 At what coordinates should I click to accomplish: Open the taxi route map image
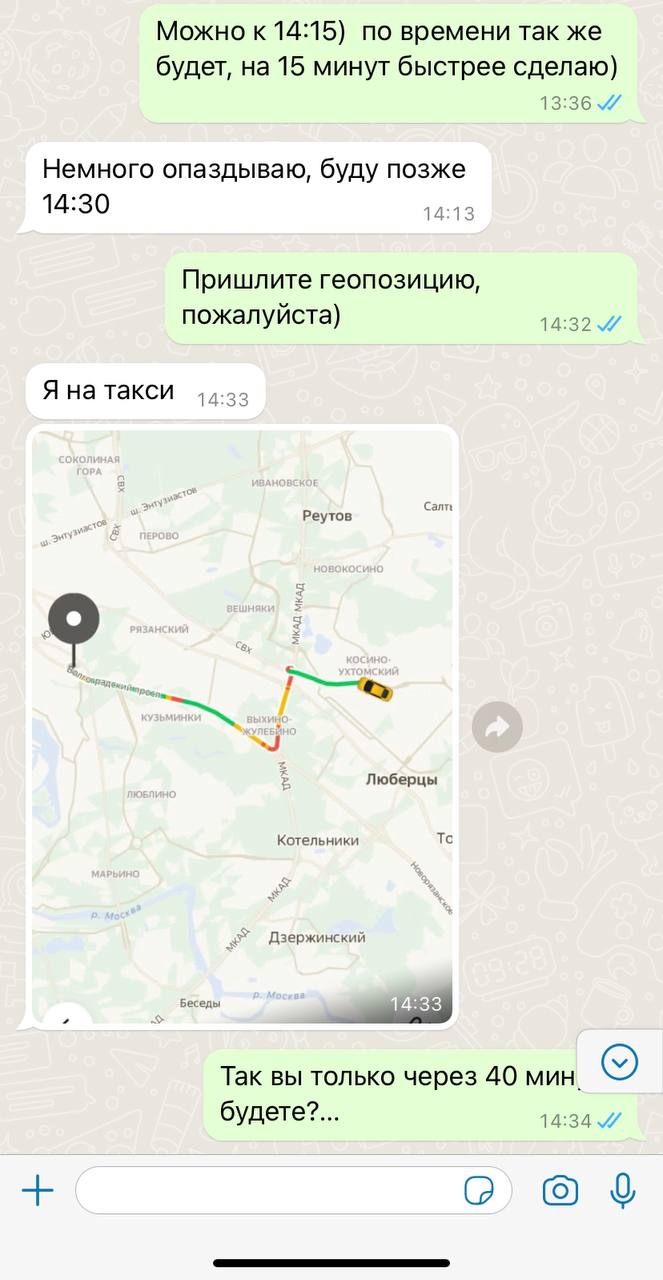point(242,726)
